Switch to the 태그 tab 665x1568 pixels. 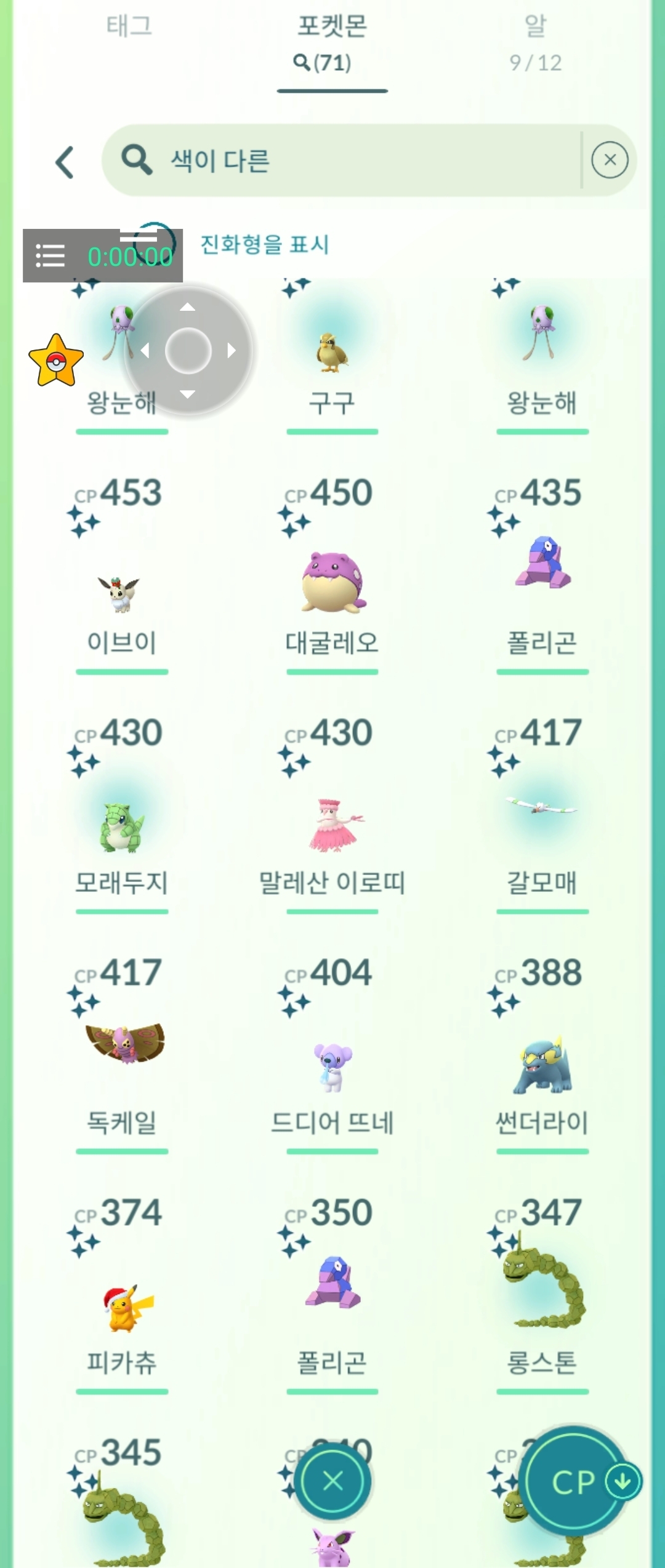129,26
